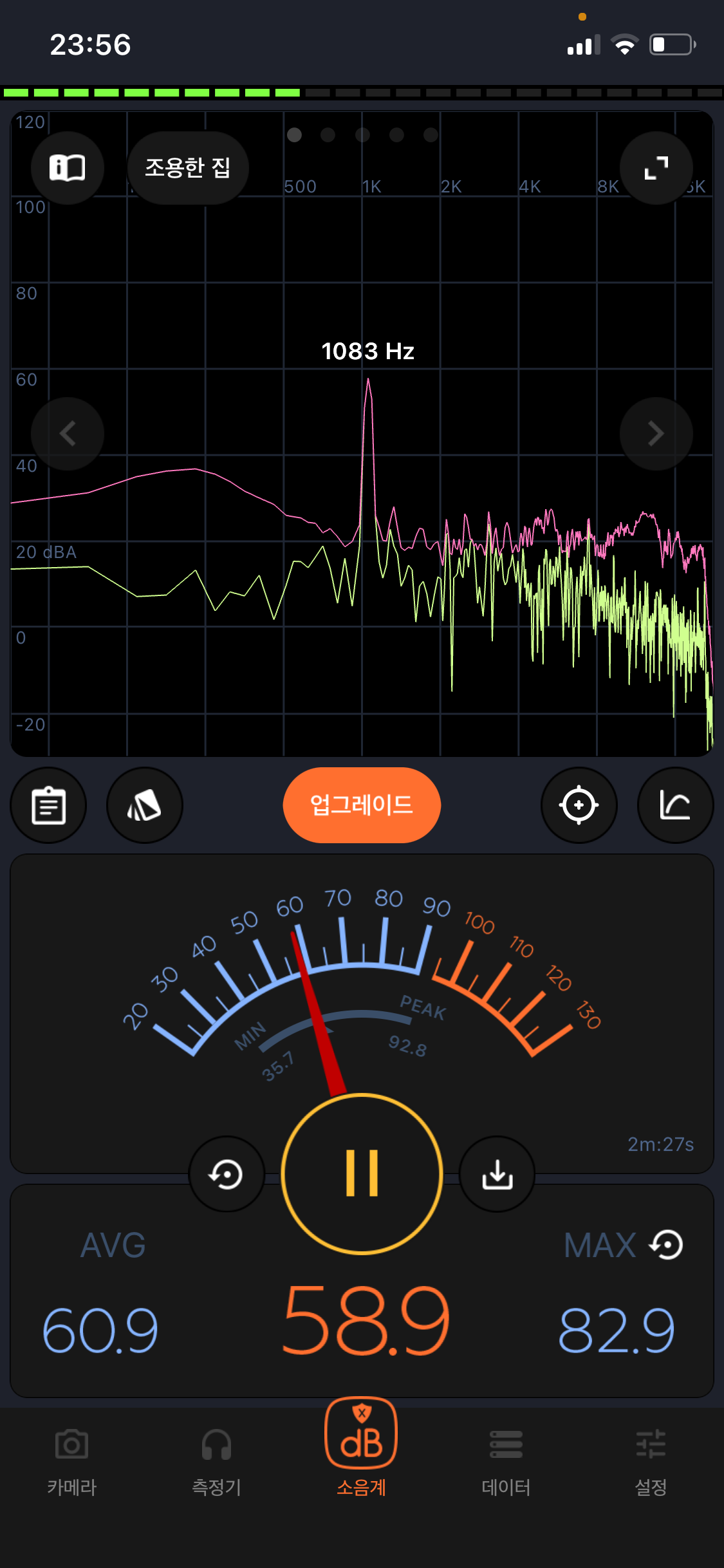The image size is (724, 1568).
Task: Tap the 업그레이드 upgrade button
Action: [x=362, y=805]
